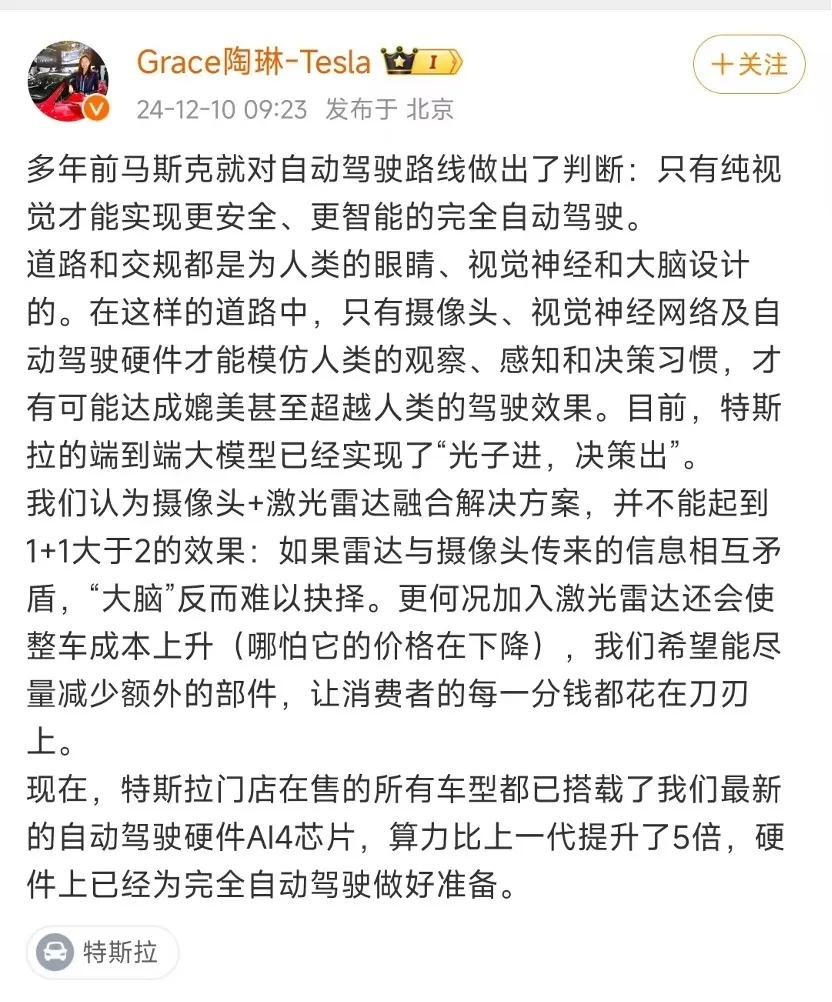Viewport: 832px width, 1002px height.
Task: Open the Grace陶琳-Tesla username link
Action: tap(253, 62)
